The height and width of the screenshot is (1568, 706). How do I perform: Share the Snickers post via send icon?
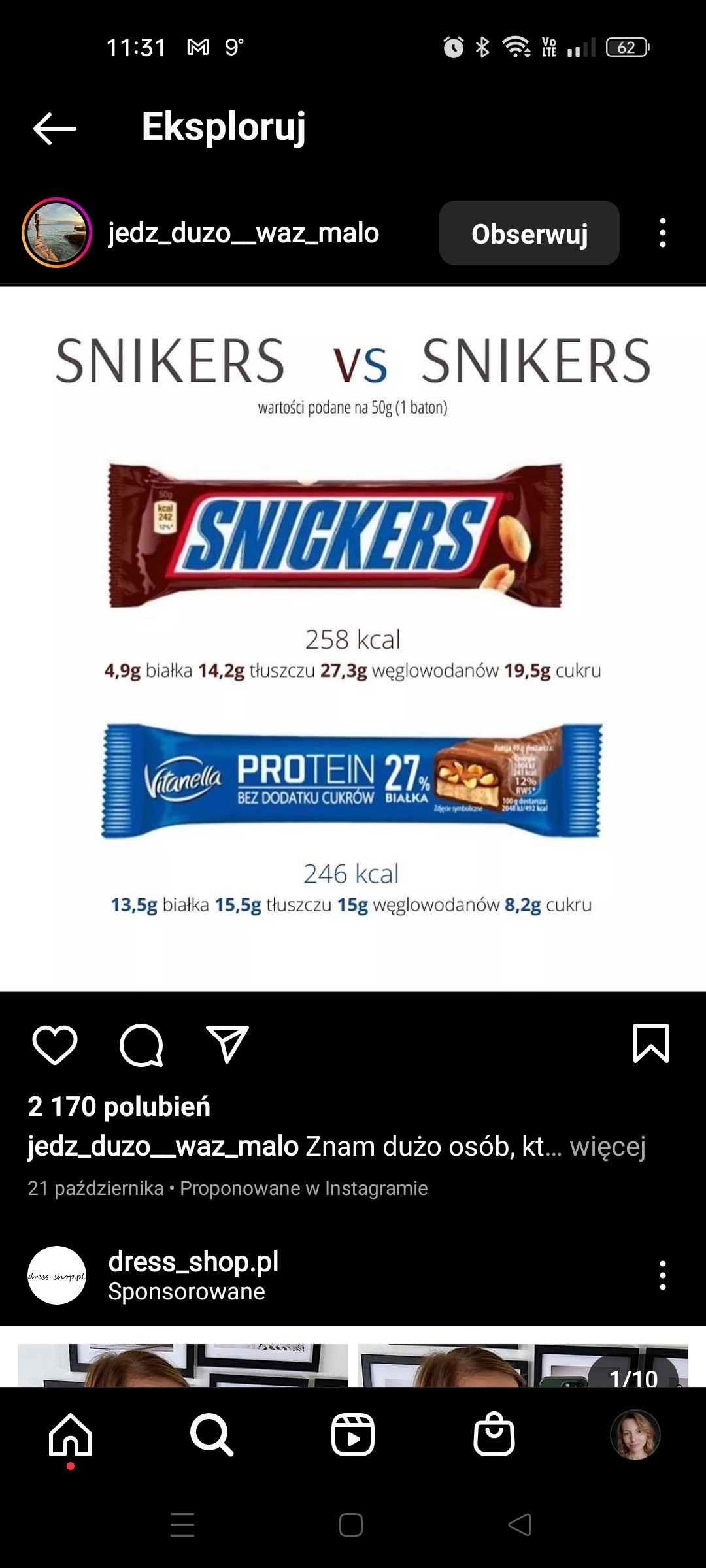coord(227,1044)
